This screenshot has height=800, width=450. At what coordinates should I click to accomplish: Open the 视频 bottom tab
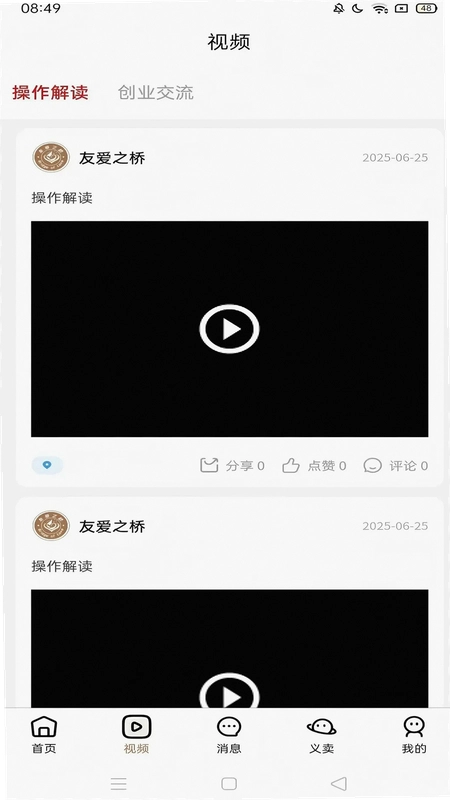coord(136,735)
